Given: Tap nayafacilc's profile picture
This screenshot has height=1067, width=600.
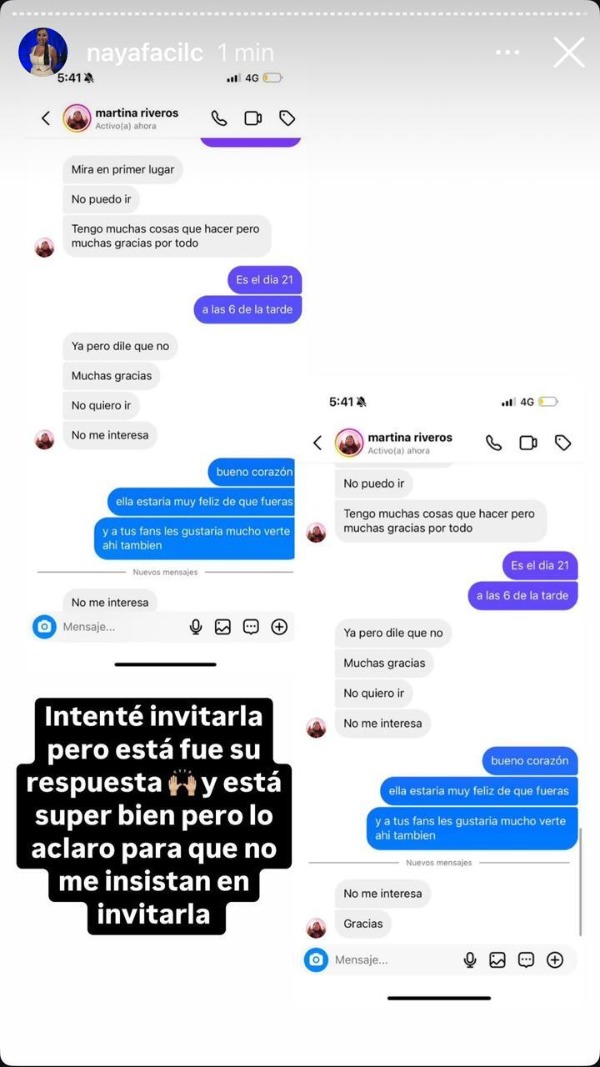Looking at the screenshot, I should pyautogui.click(x=43, y=52).
